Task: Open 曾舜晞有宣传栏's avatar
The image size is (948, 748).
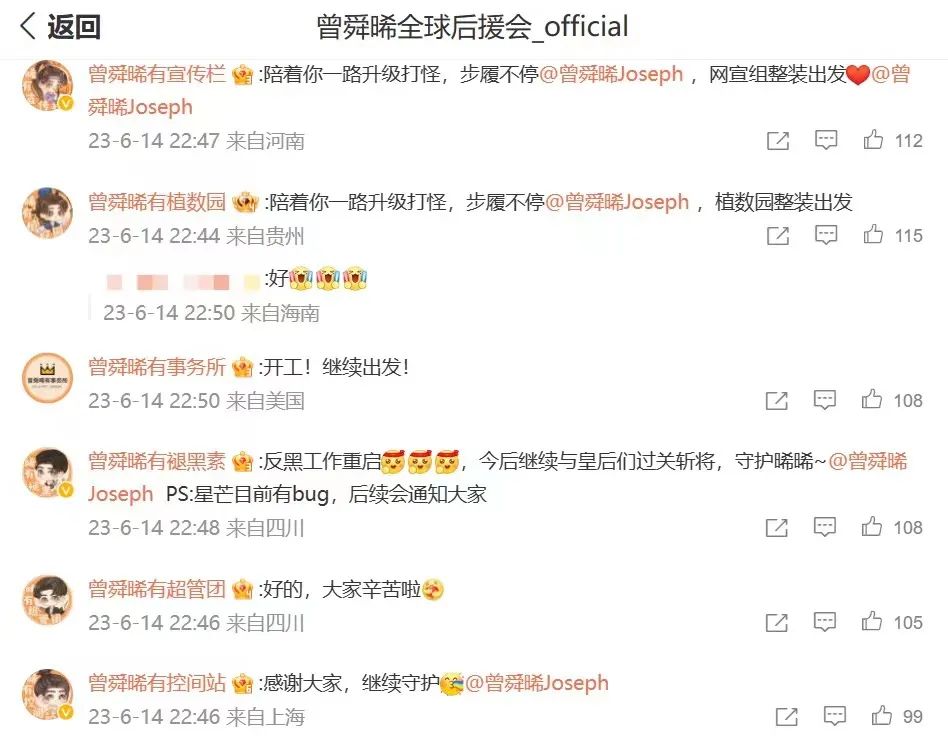Action: pos(47,85)
